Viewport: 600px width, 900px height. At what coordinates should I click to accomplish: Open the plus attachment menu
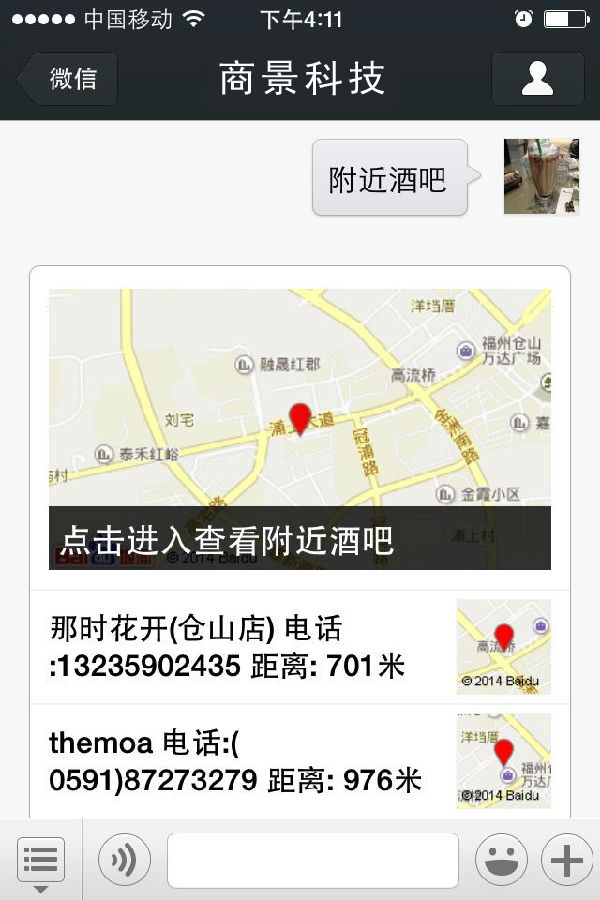pyautogui.click(x=566, y=860)
